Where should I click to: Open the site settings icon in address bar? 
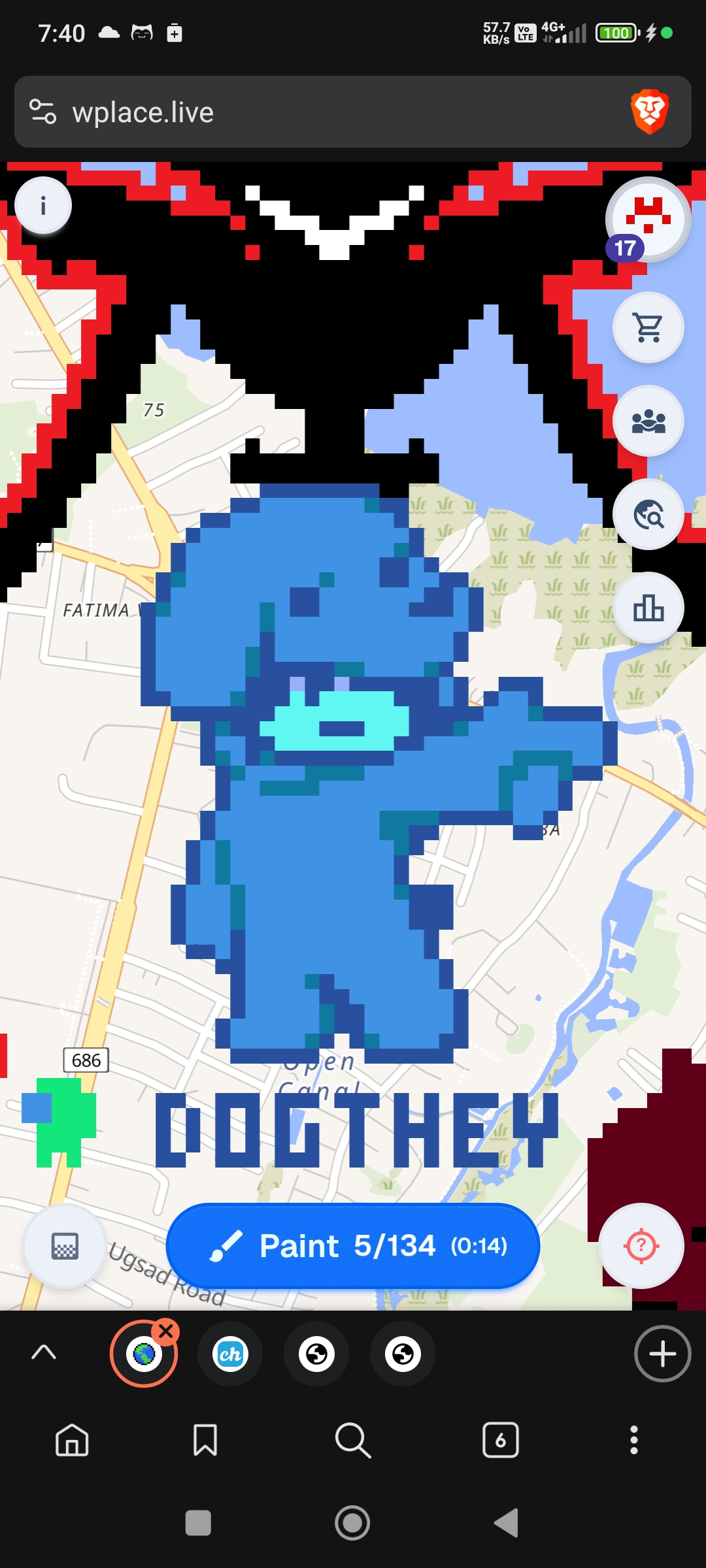pos(43,112)
